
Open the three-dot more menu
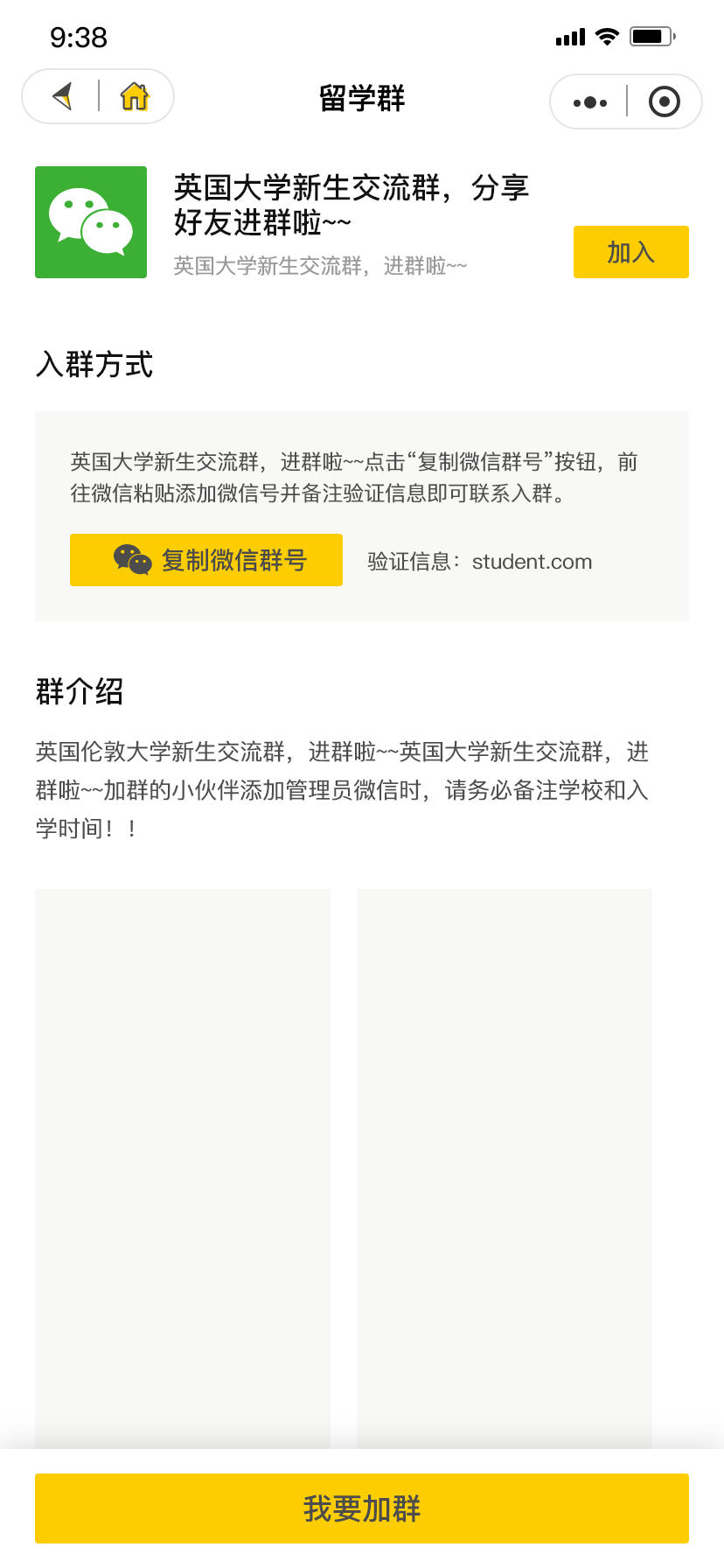(x=589, y=102)
